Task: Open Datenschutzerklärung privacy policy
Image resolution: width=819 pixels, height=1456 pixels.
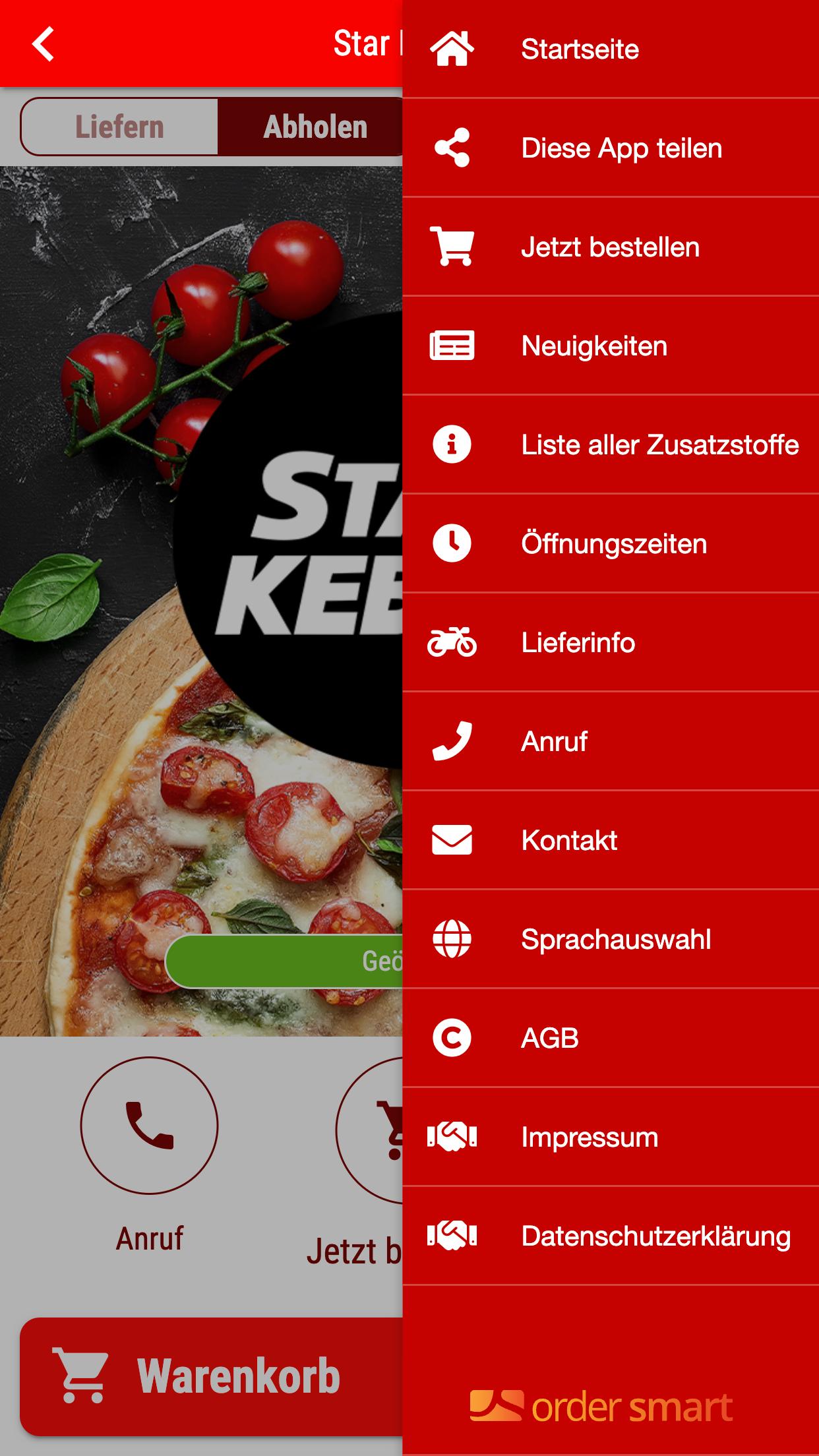Action: point(610,1236)
